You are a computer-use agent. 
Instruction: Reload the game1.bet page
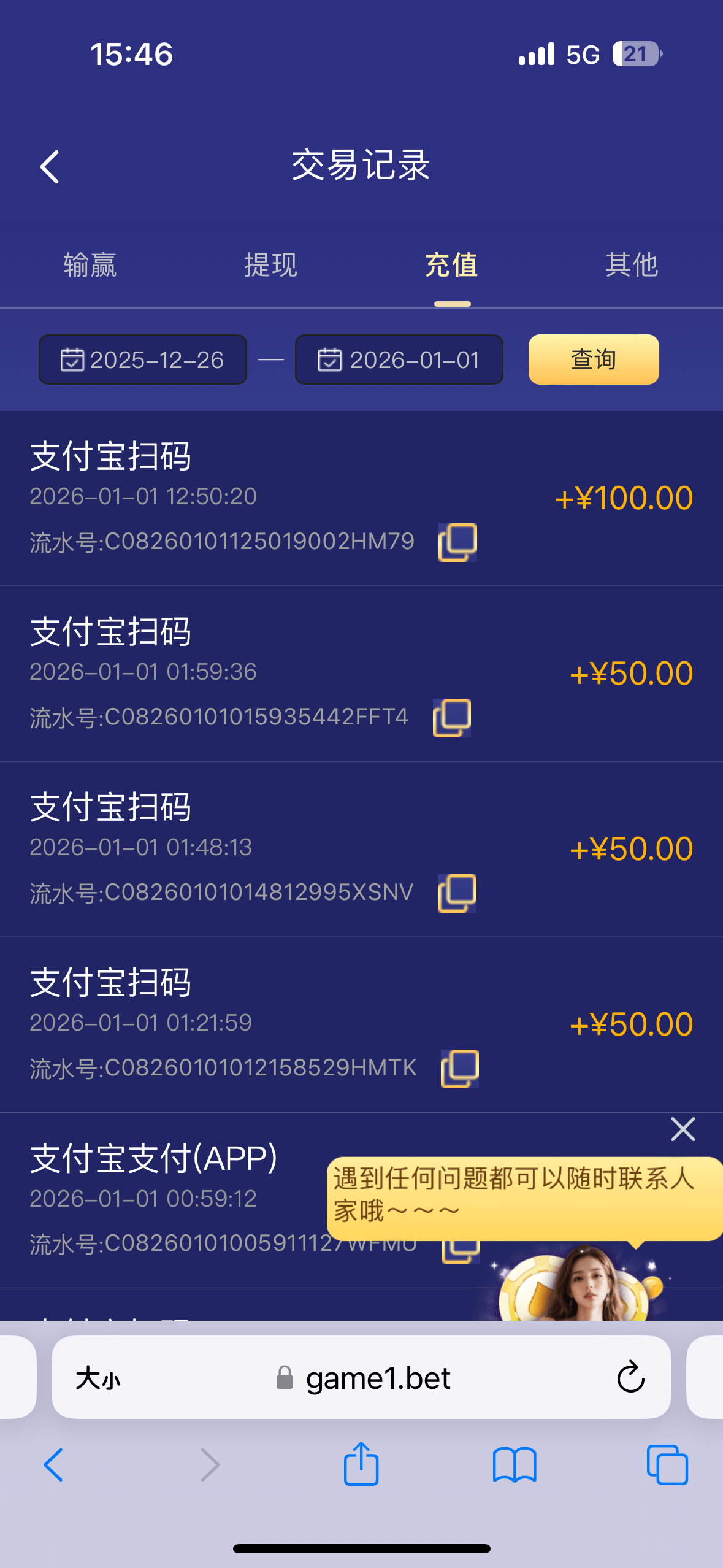630,1377
